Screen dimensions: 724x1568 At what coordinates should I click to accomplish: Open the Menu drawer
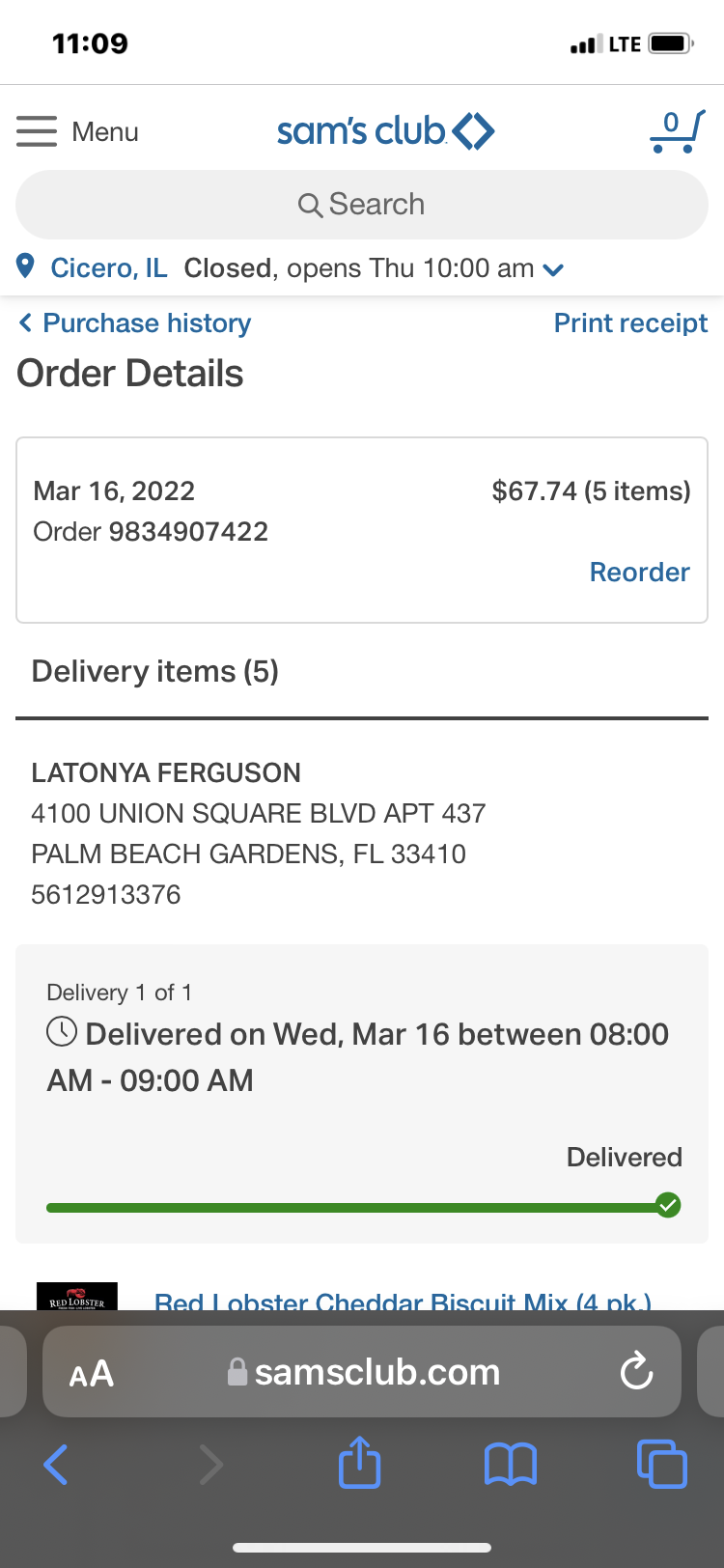(77, 131)
